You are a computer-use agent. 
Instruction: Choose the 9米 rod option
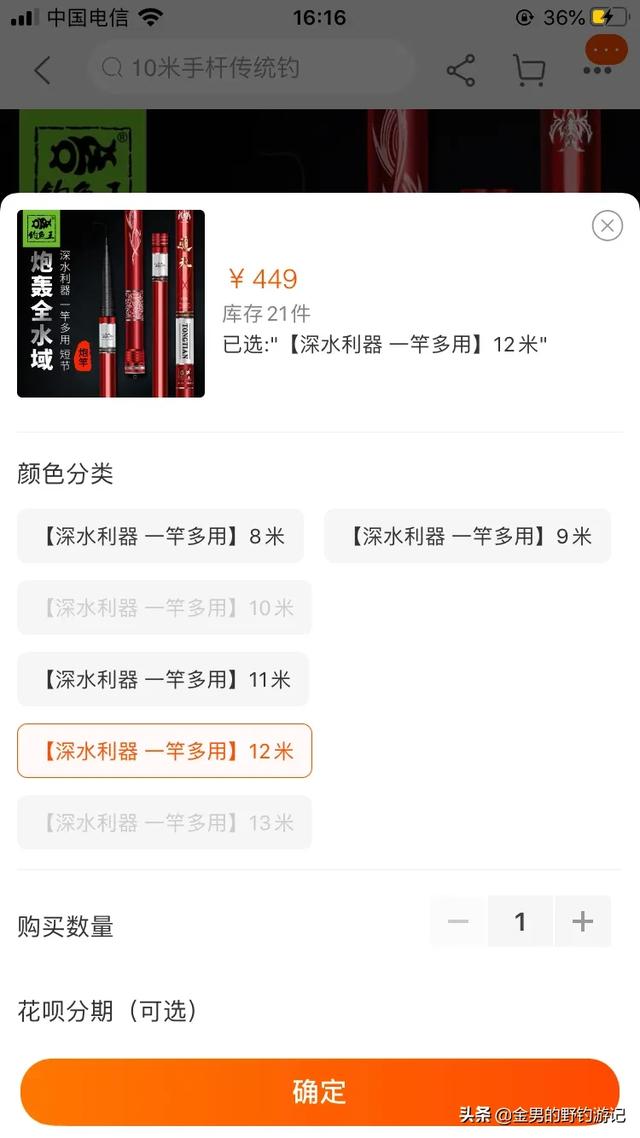(467, 536)
